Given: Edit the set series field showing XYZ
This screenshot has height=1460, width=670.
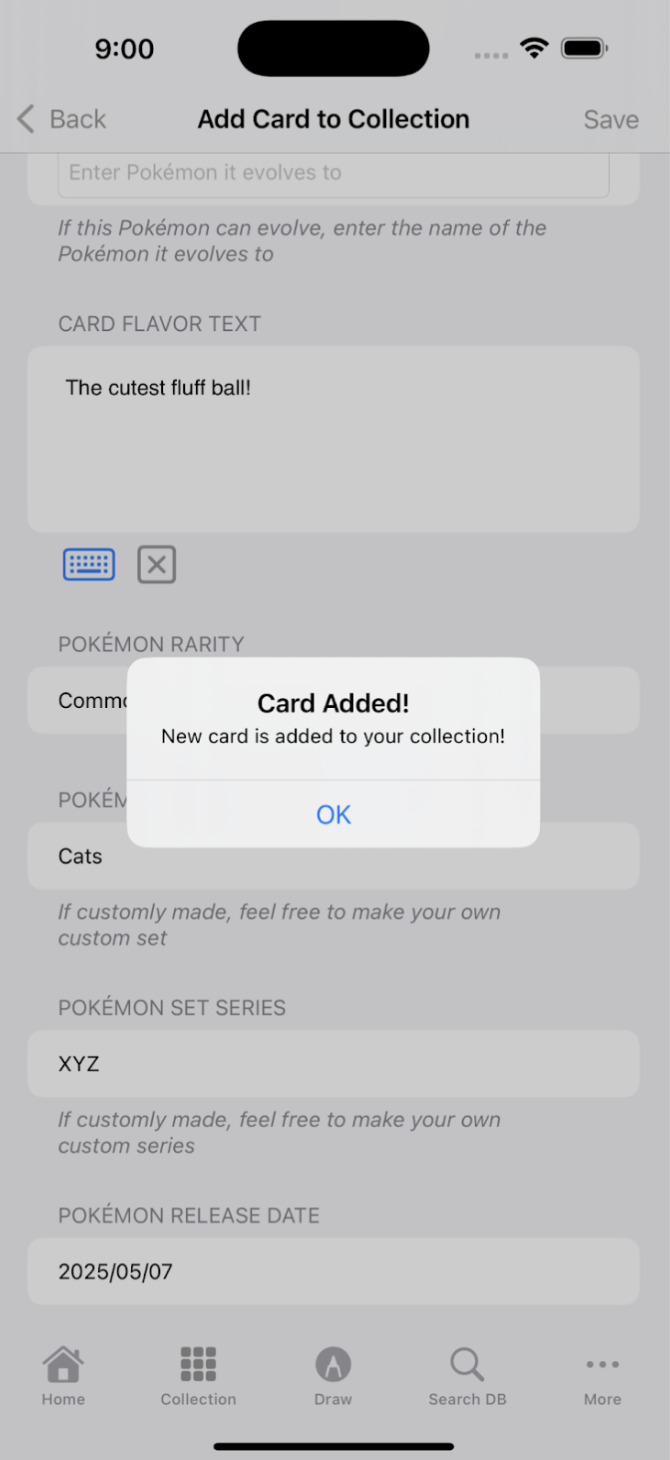Looking at the screenshot, I should [333, 1063].
